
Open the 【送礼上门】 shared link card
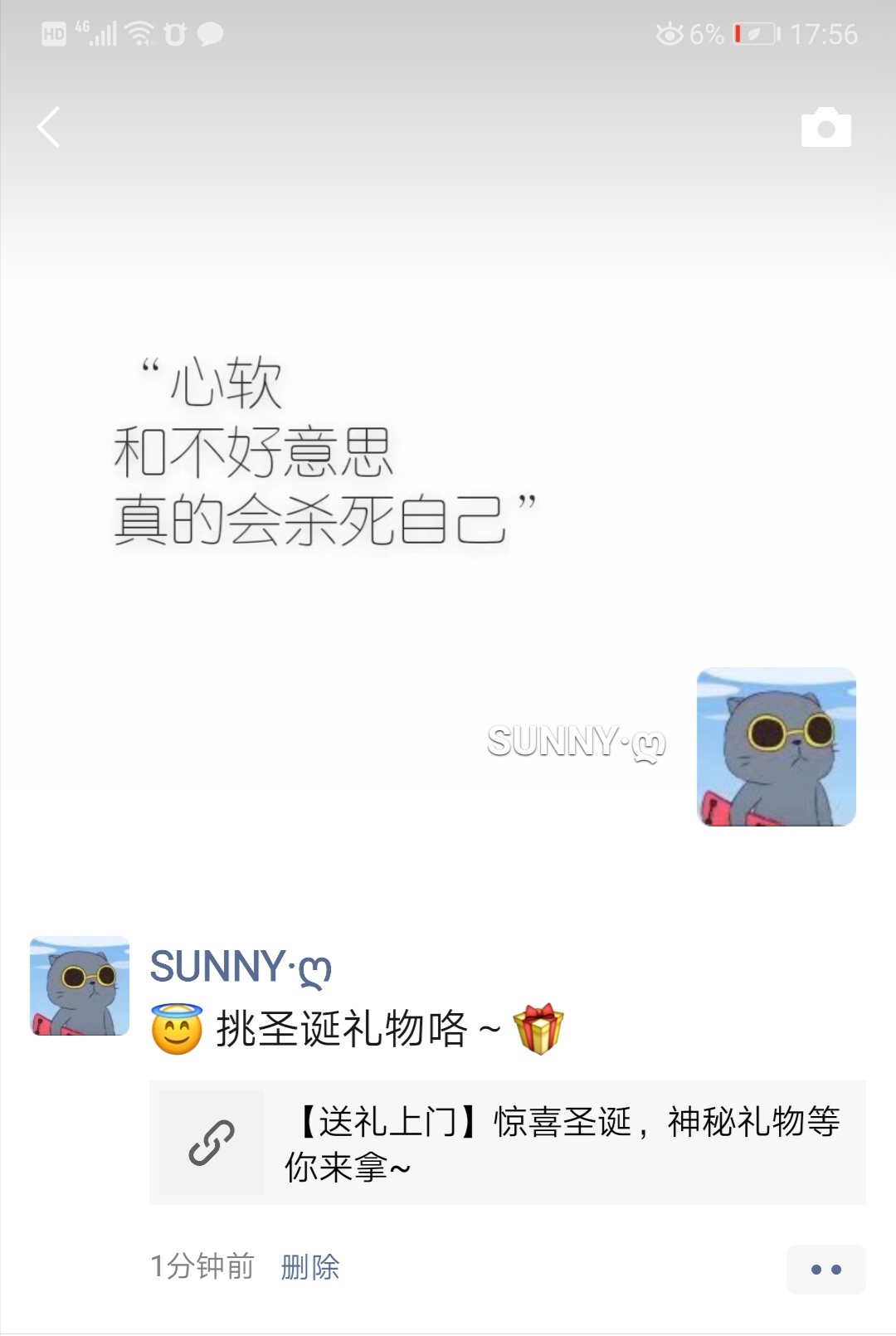pyautogui.click(x=507, y=1143)
